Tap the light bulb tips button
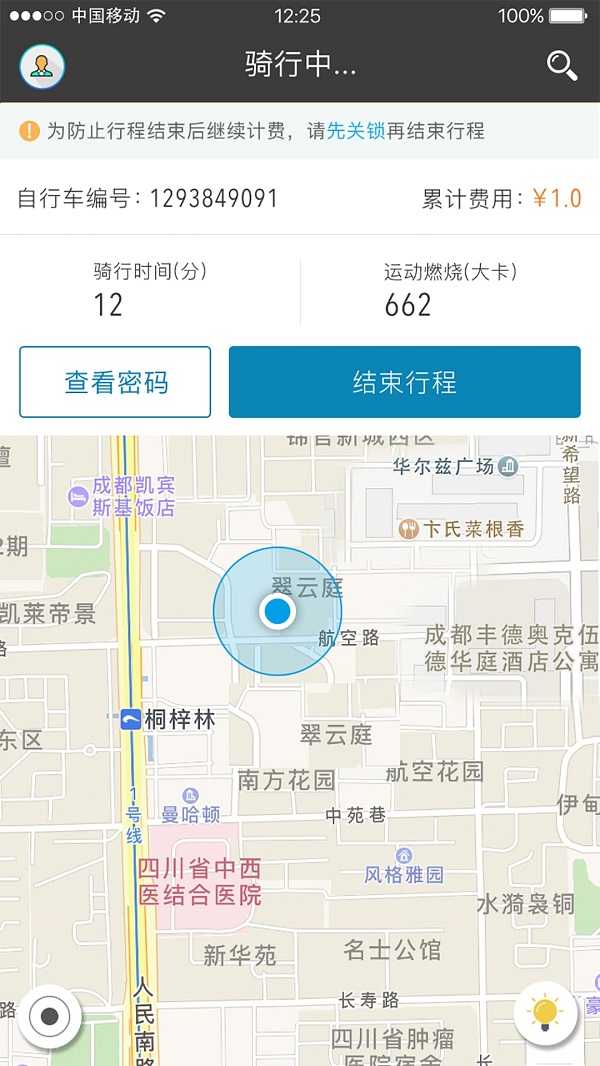Image resolution: width=600 pixels, height=1066 pixels. click(x=545, y=1014)
